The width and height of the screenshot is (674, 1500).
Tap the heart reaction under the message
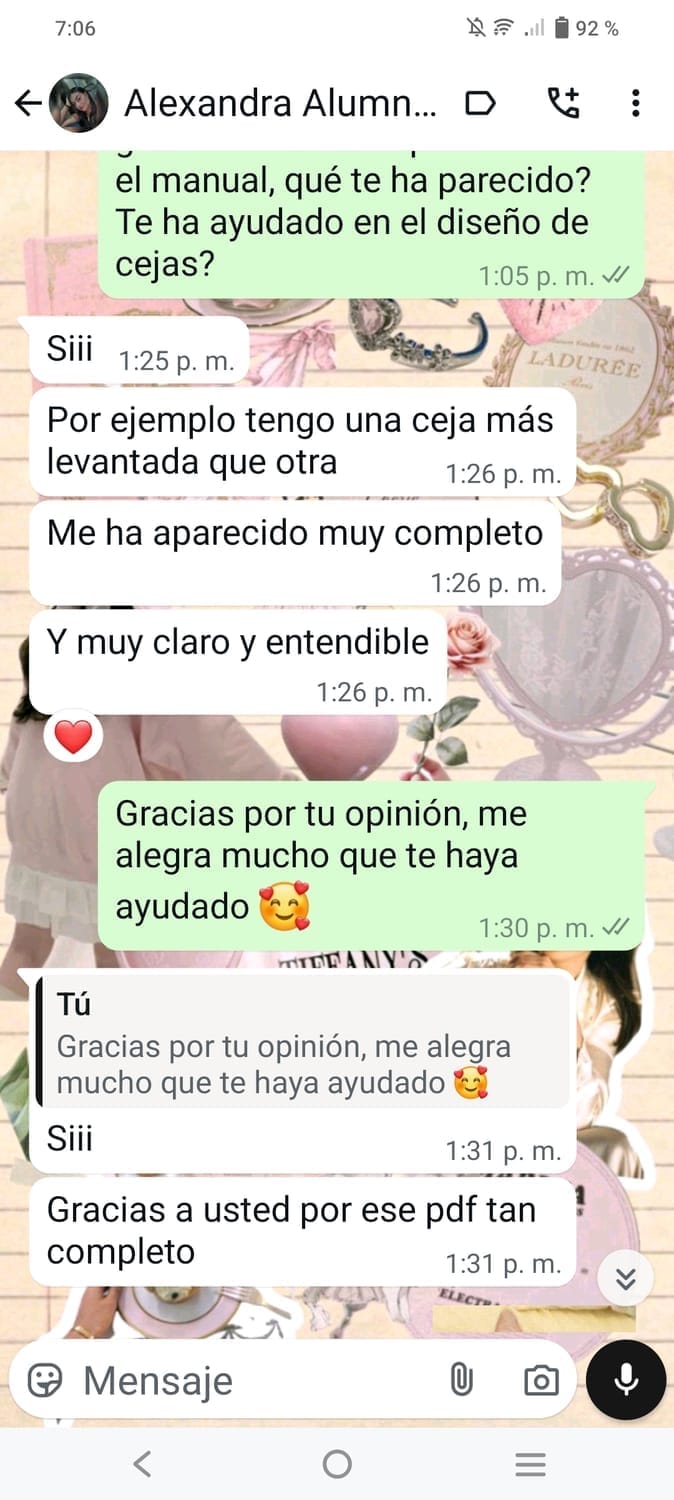[73, 737]
